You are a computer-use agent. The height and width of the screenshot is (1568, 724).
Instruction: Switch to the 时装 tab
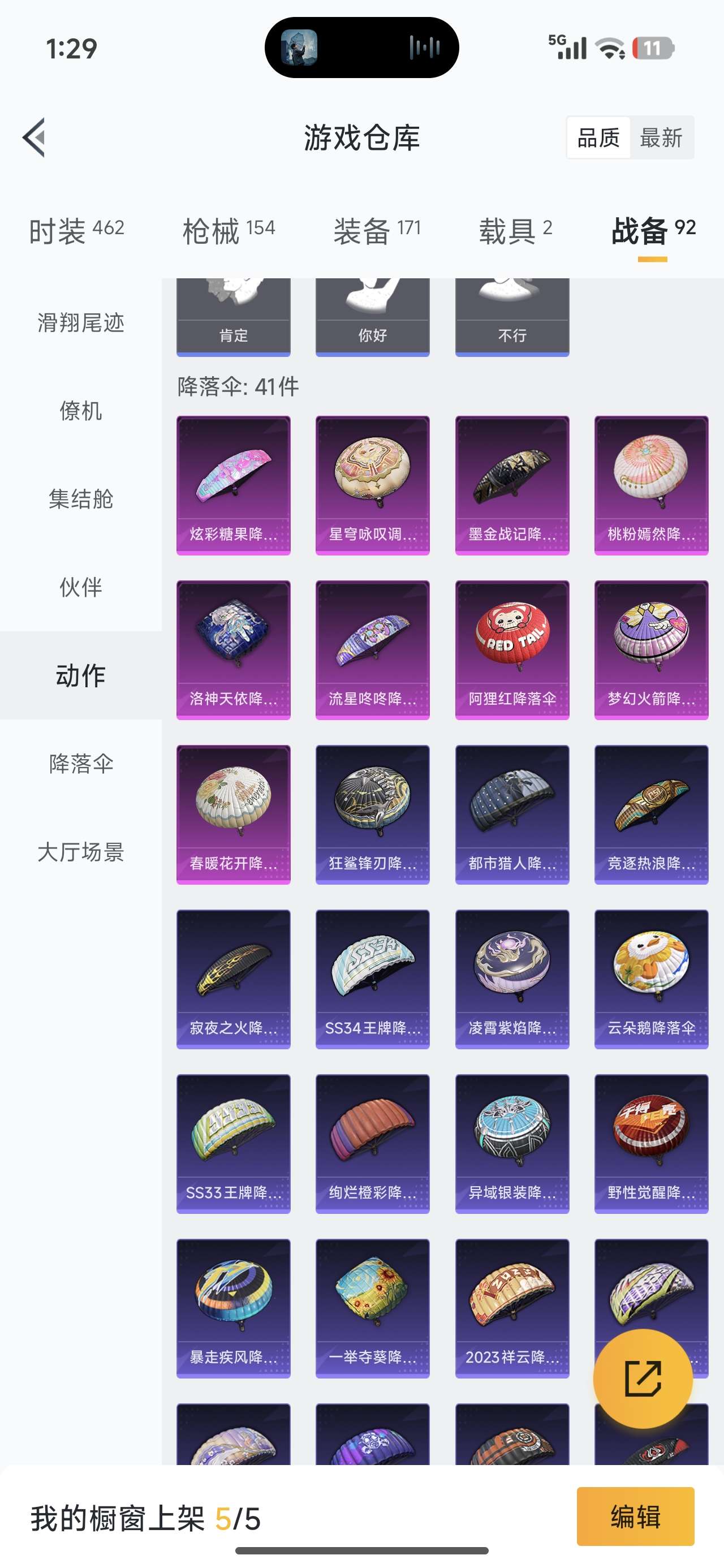[x=76, y=231]
